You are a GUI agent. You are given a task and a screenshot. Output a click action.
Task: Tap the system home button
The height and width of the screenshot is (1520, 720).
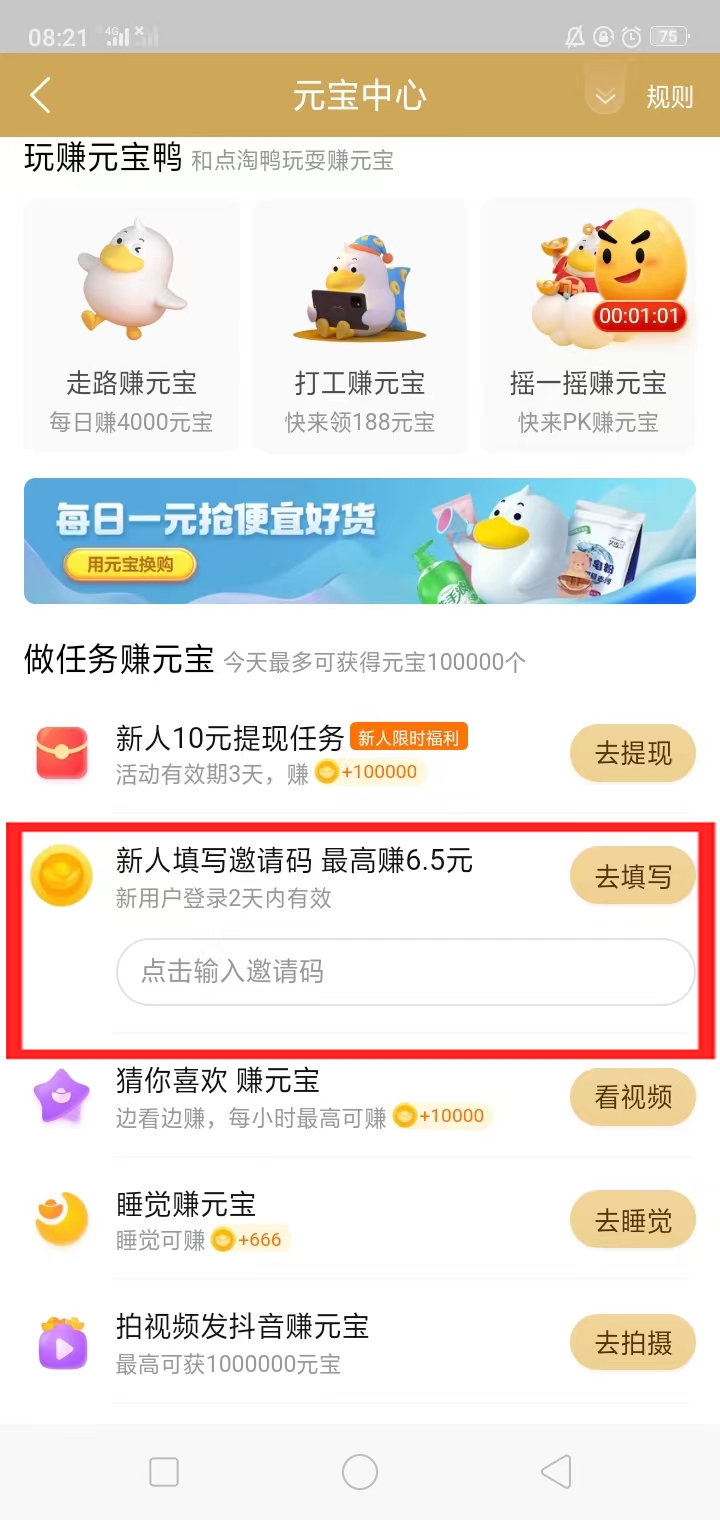(x=359, y=1471)
